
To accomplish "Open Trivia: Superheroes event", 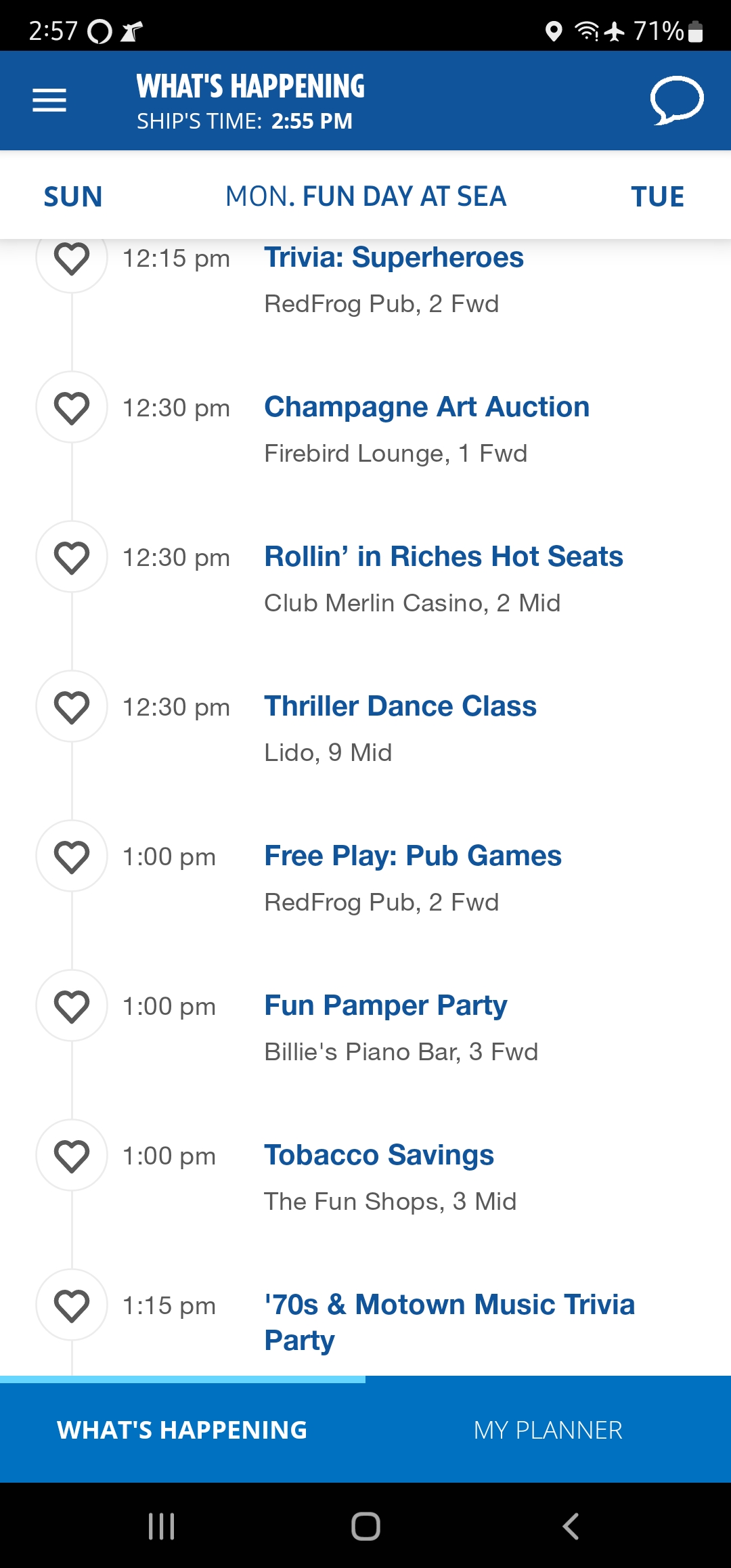I will pyautogui.click(x=394, y=257).
